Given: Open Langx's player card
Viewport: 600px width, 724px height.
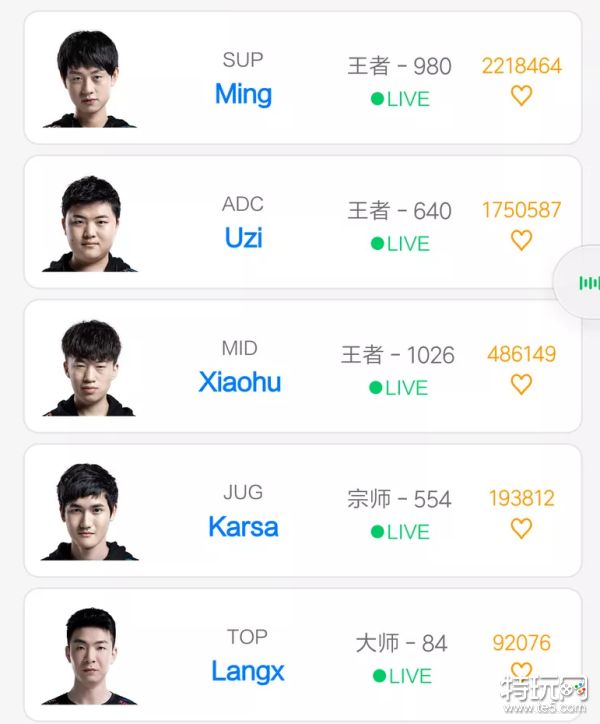Looking at the screenshot, I should tap(247, 670).
